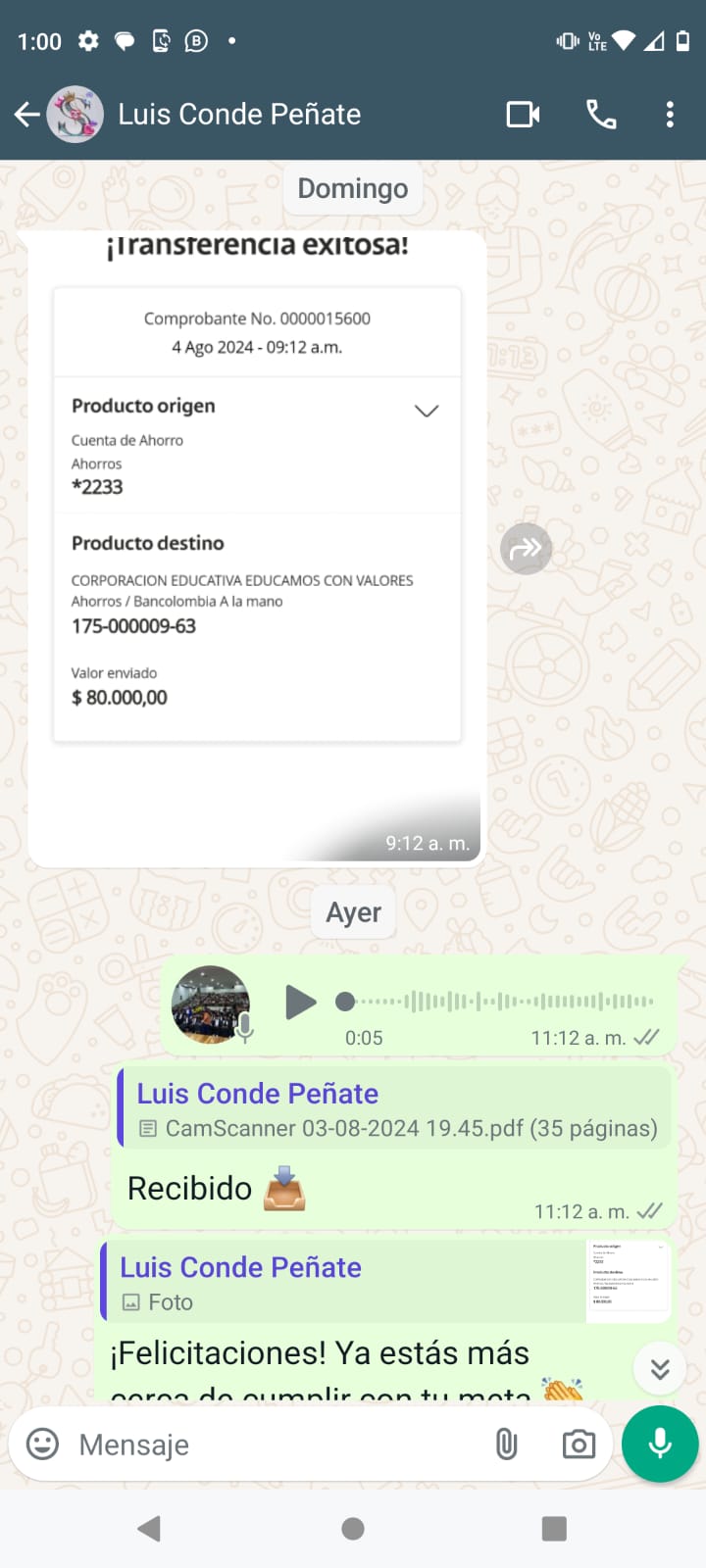706x1568 pixels.
Task: Jump to the latest messages
Action: tap(660, 1368)
